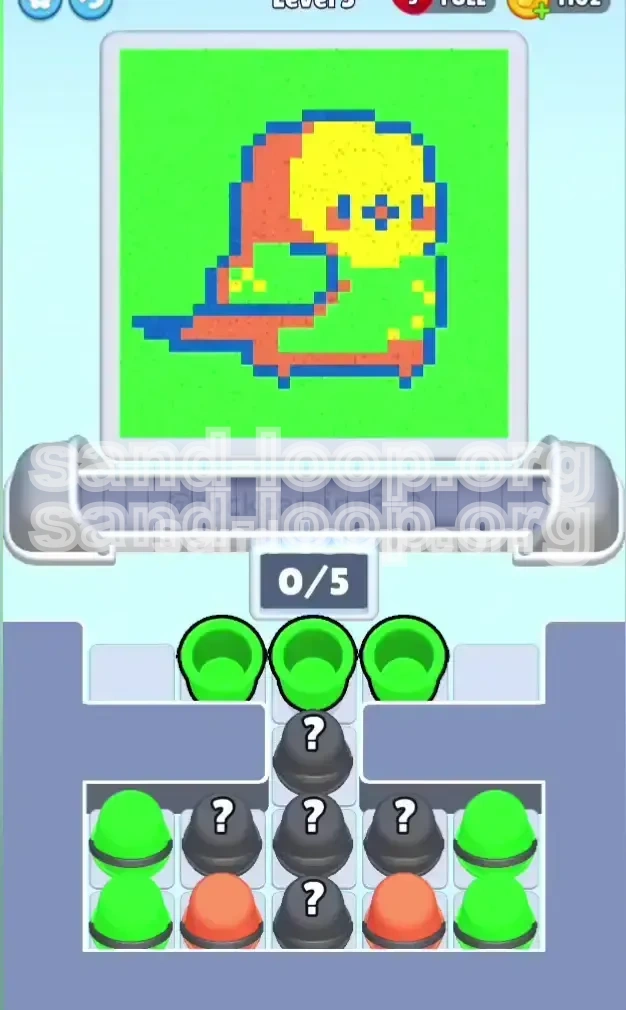Restart the level with the circular arrow icon
The width and height of the screenshot is (626, 1010).
tap(90, 5)
